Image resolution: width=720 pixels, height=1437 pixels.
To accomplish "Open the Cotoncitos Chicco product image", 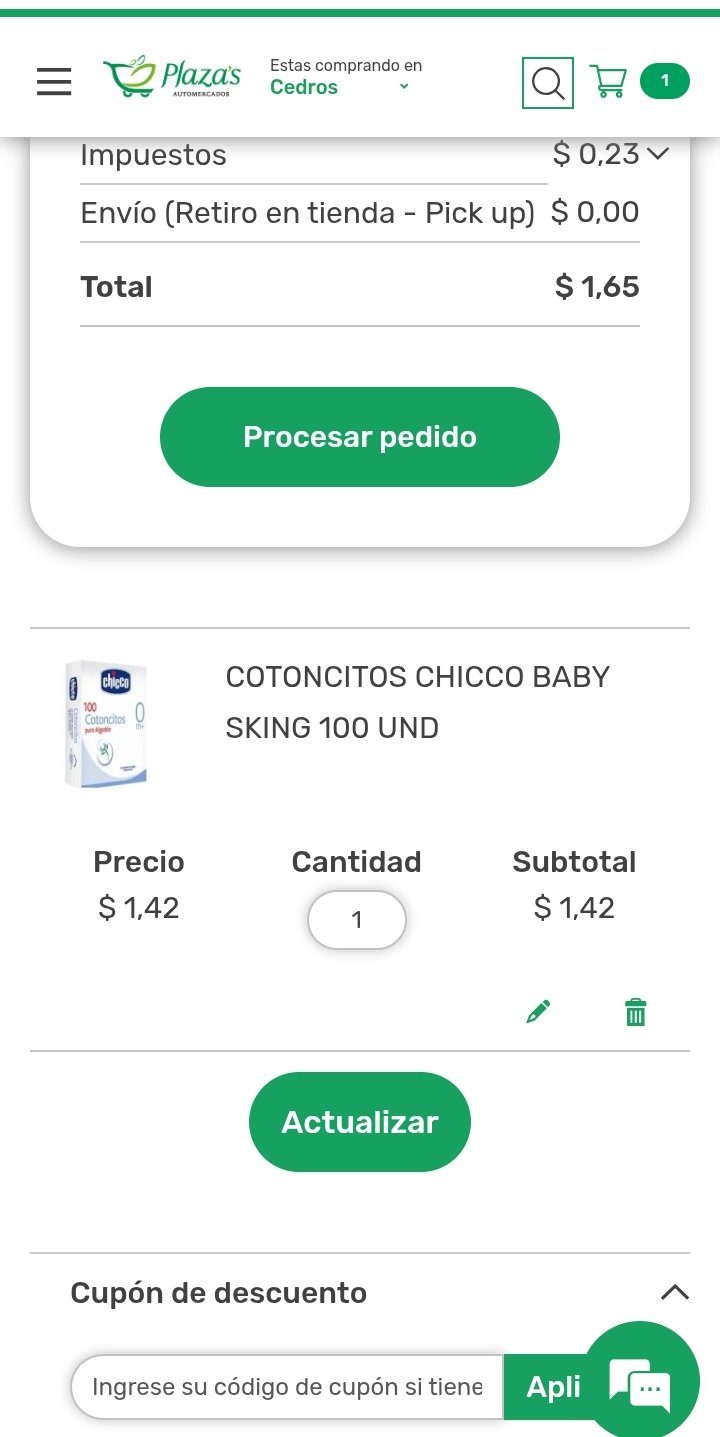I will click(x=106, y=723).
